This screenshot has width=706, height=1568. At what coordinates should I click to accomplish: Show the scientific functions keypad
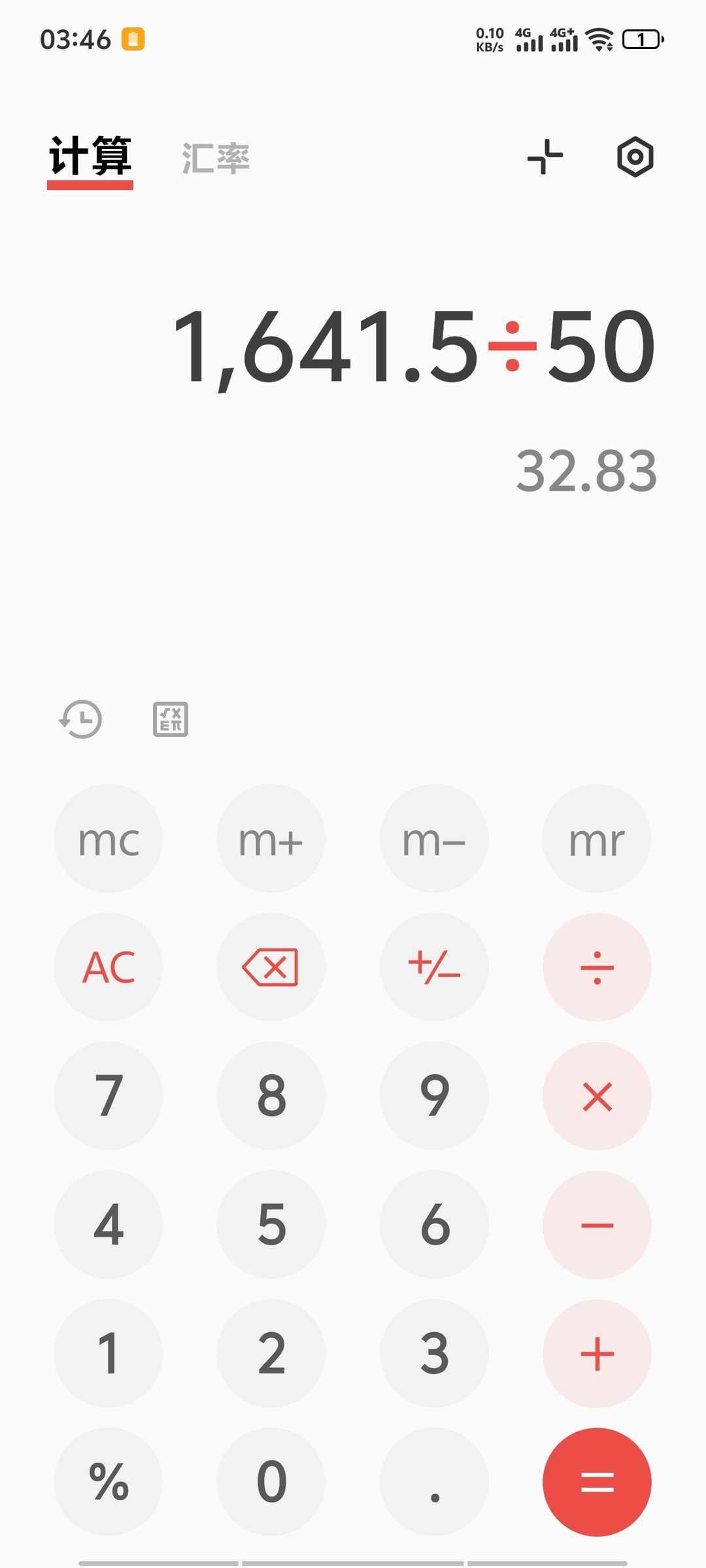click(x=171, y=719)
